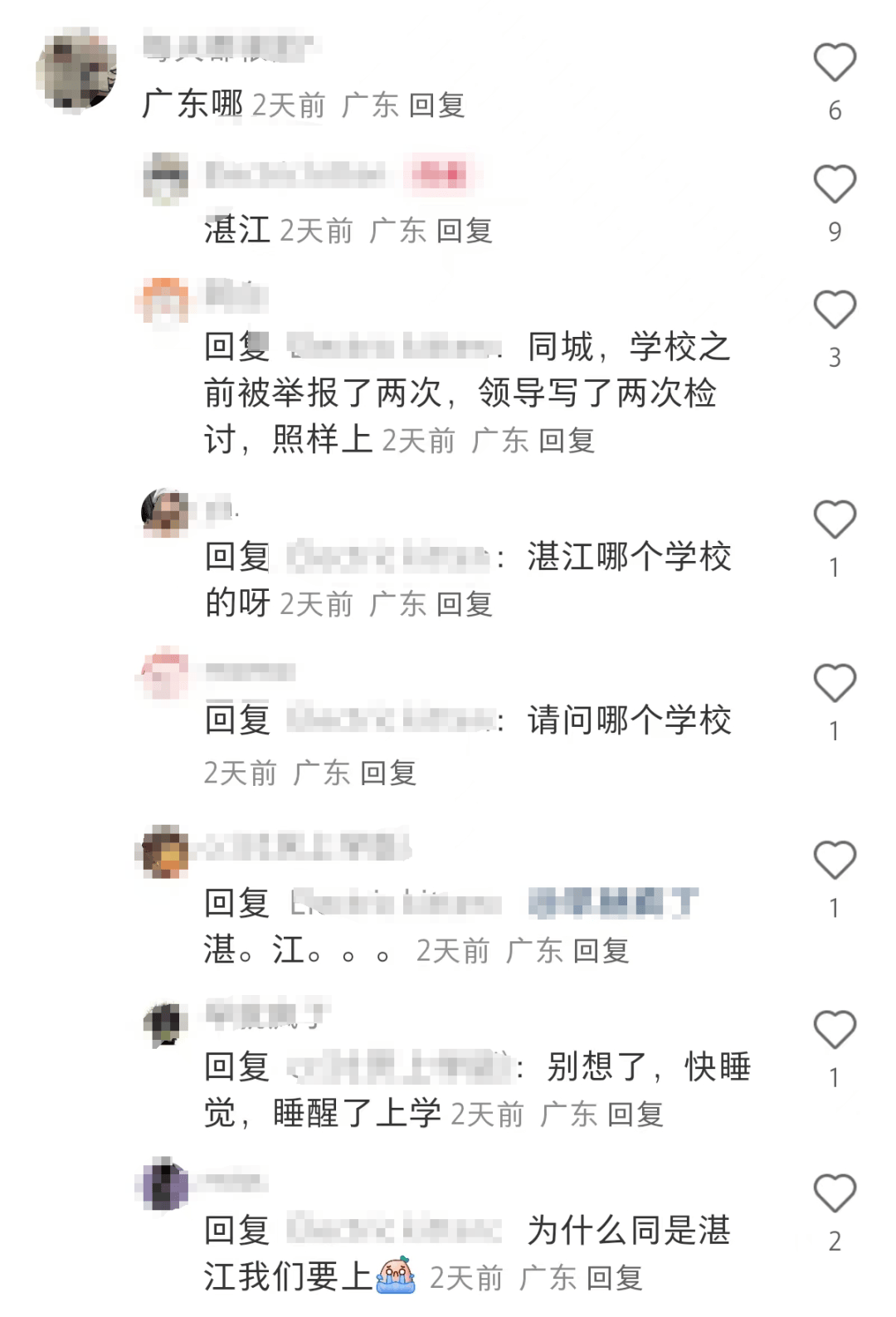
Task: Reply to the comment "为什么同是湛江我们要上"
Action: pyautogui.click(x=615, y=1278)
